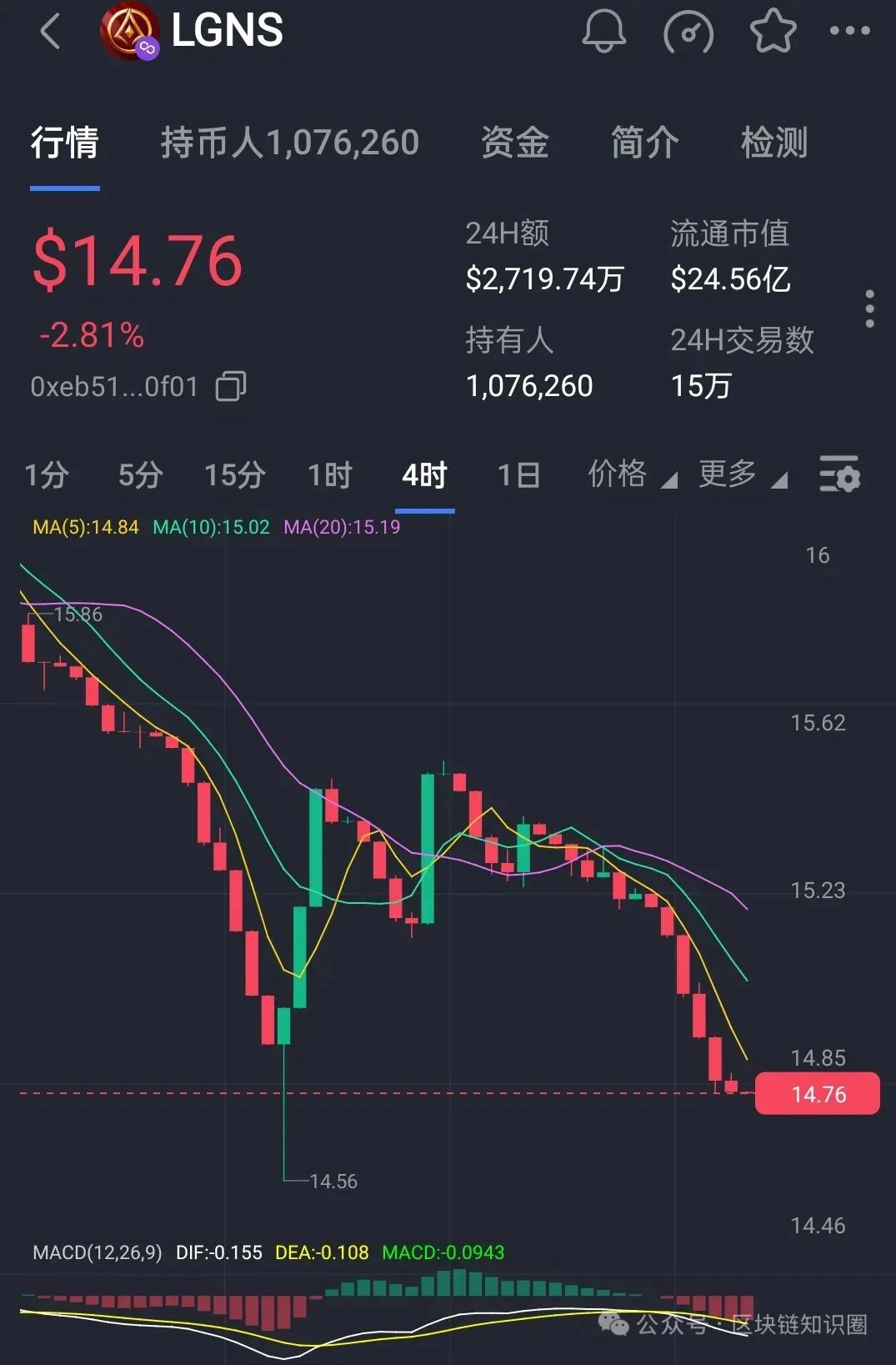Screen dimensions: 896x1365
Task: Enable the 1日 chart timeframe
Action: point(518,476)
